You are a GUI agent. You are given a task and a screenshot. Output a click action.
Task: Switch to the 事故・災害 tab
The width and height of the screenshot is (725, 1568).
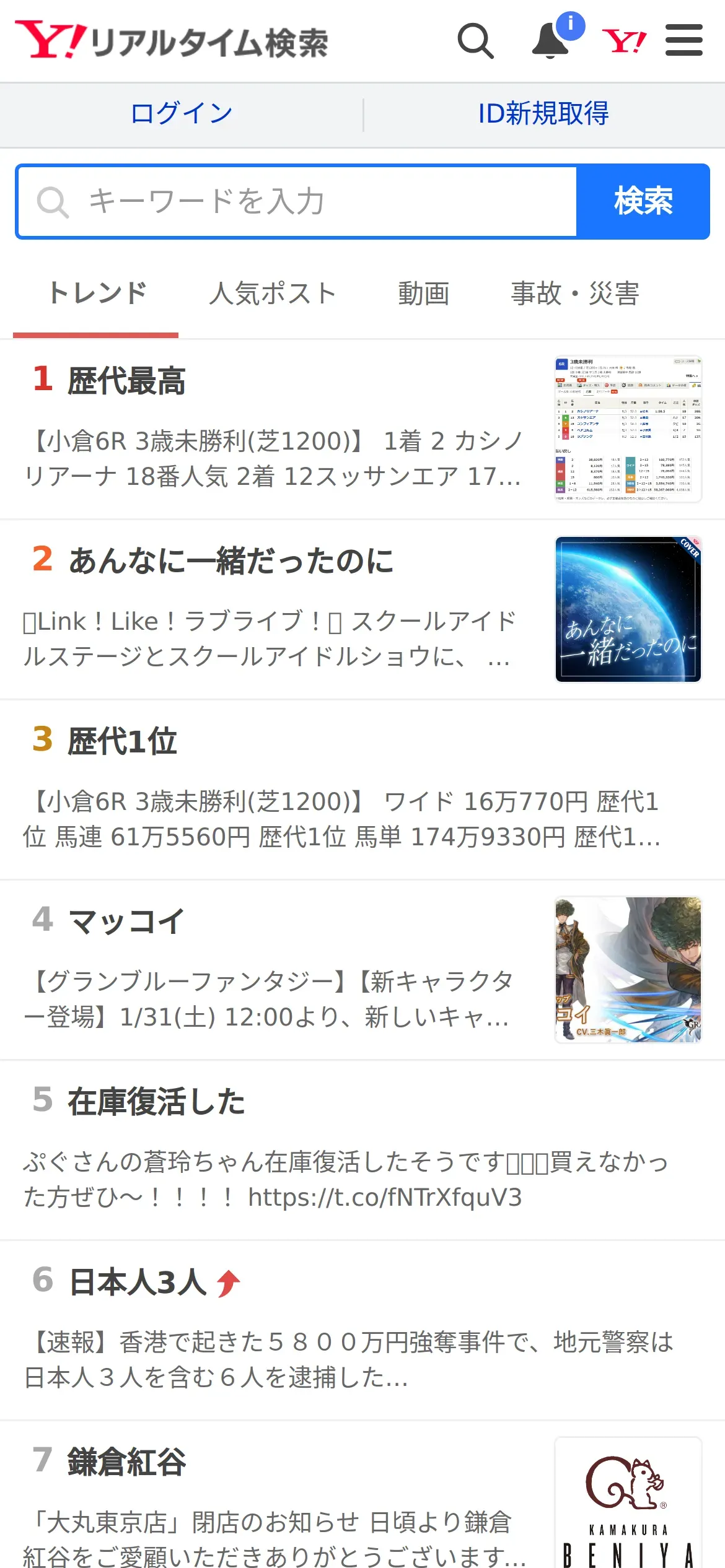pos(574,294)
